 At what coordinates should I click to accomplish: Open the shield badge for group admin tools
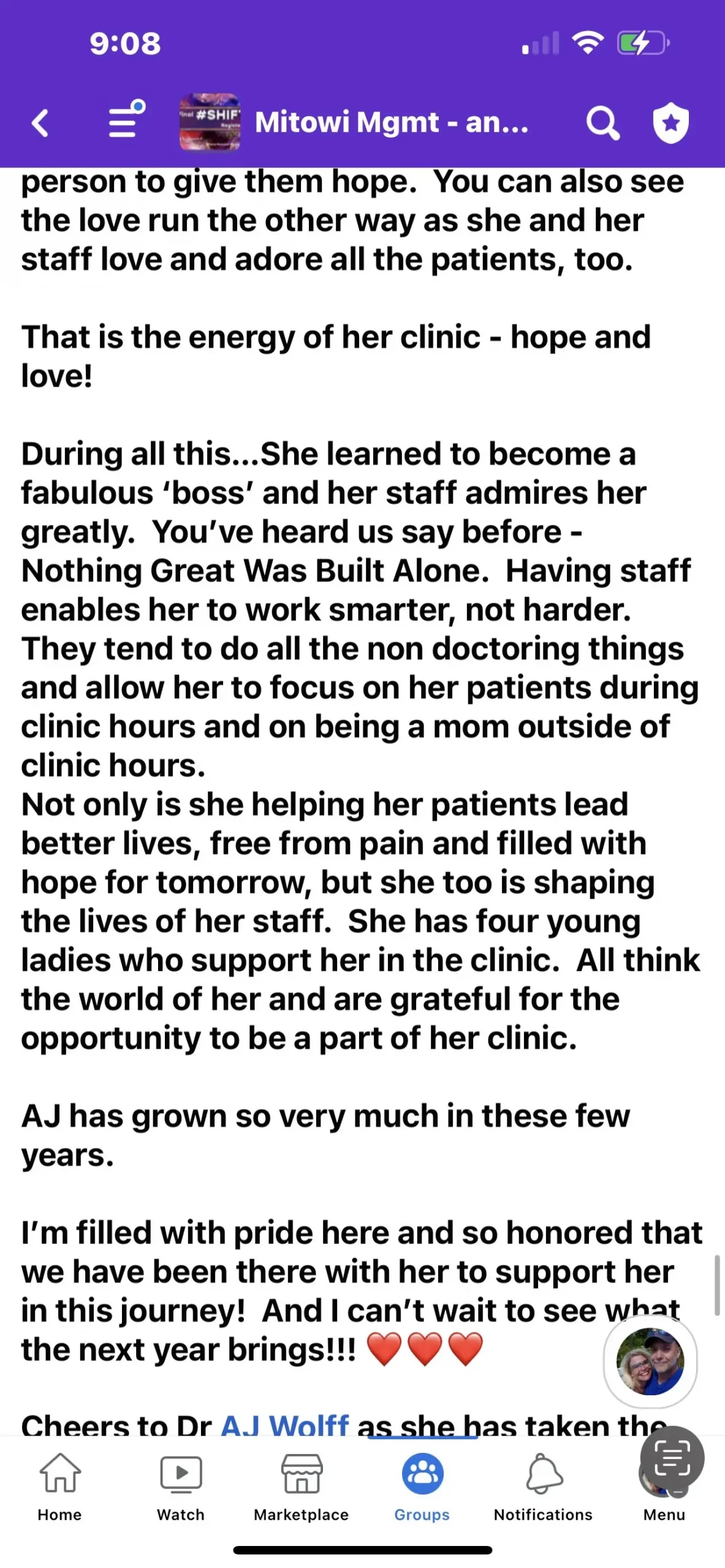(x=670, y=123)
